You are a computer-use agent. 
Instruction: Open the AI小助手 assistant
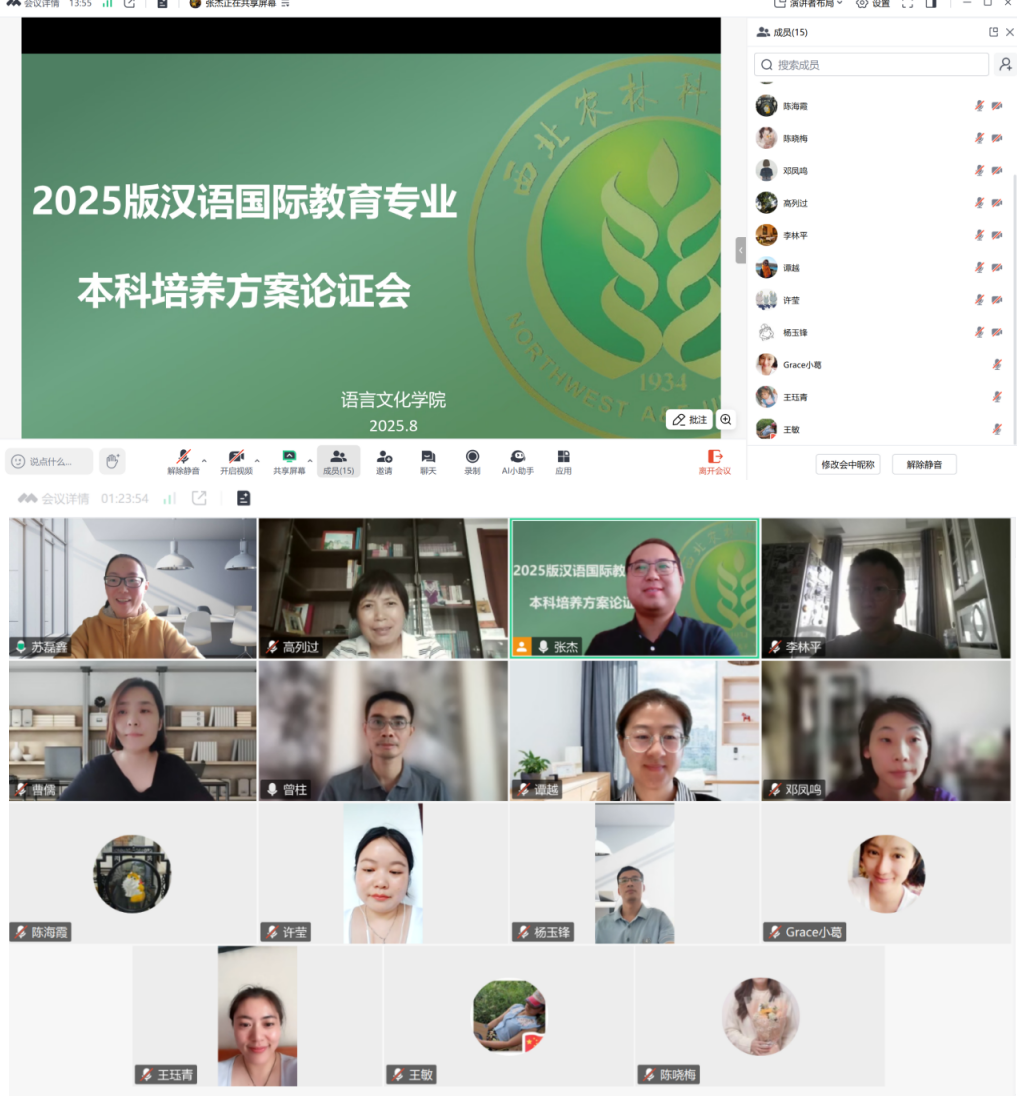coord(517,461)
